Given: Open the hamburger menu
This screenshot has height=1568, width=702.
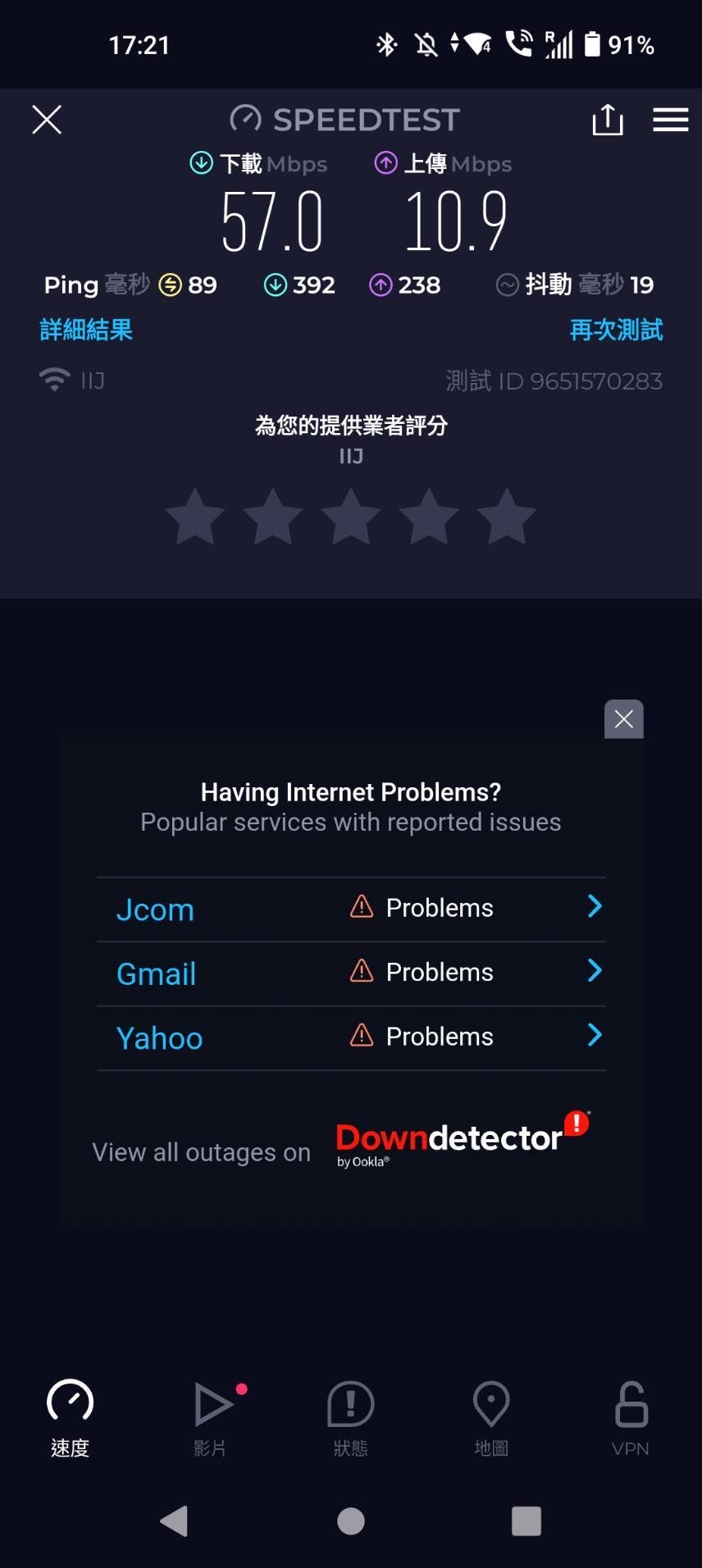Looking at the screenshot, I should 670,120.
